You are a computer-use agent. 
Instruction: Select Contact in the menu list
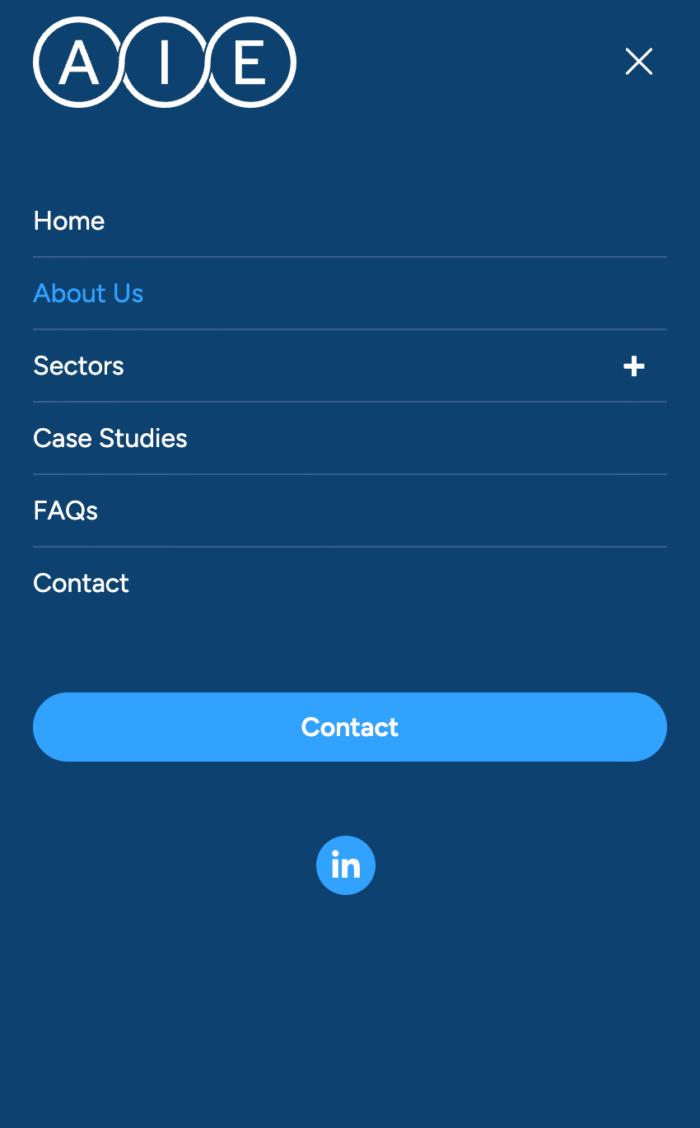point(81,583)
